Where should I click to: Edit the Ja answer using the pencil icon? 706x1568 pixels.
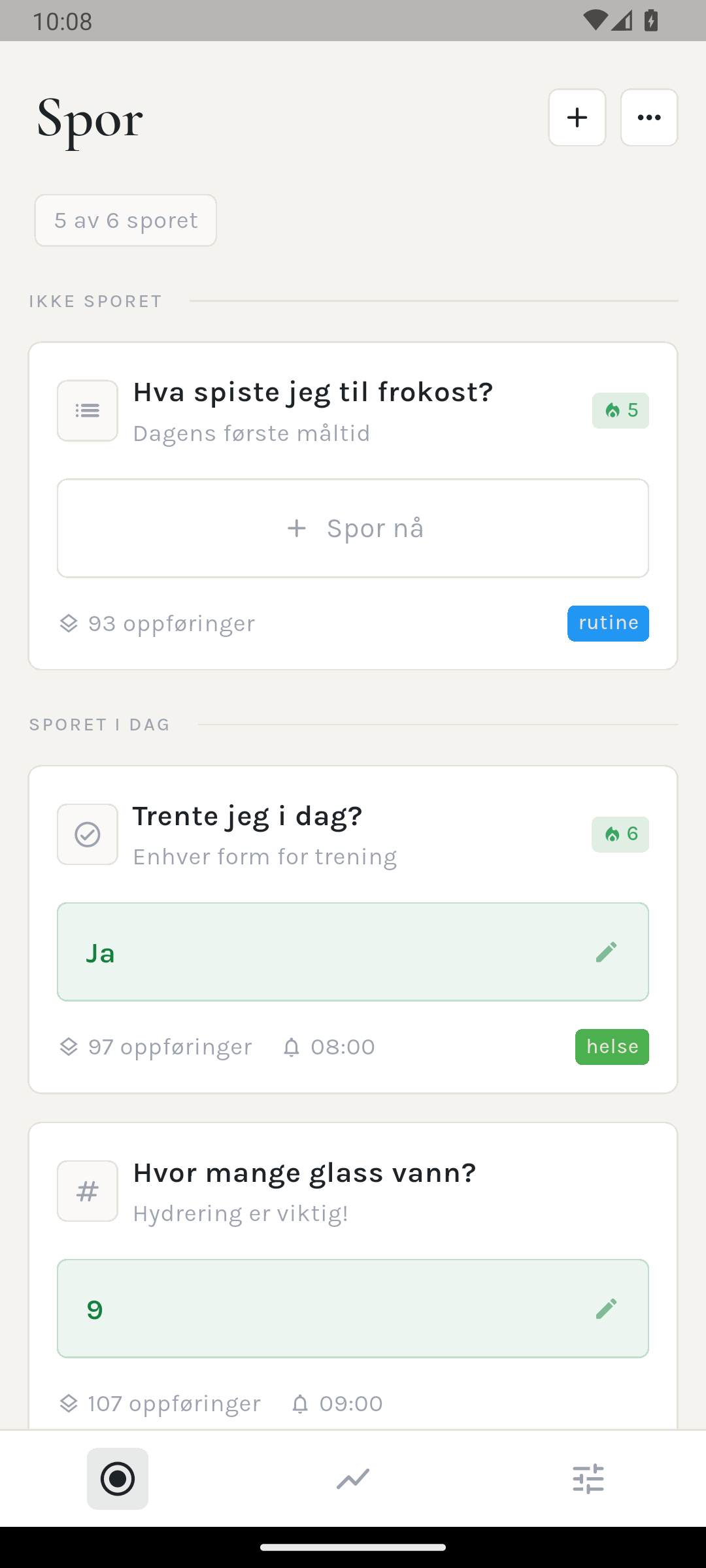(607, 951)
